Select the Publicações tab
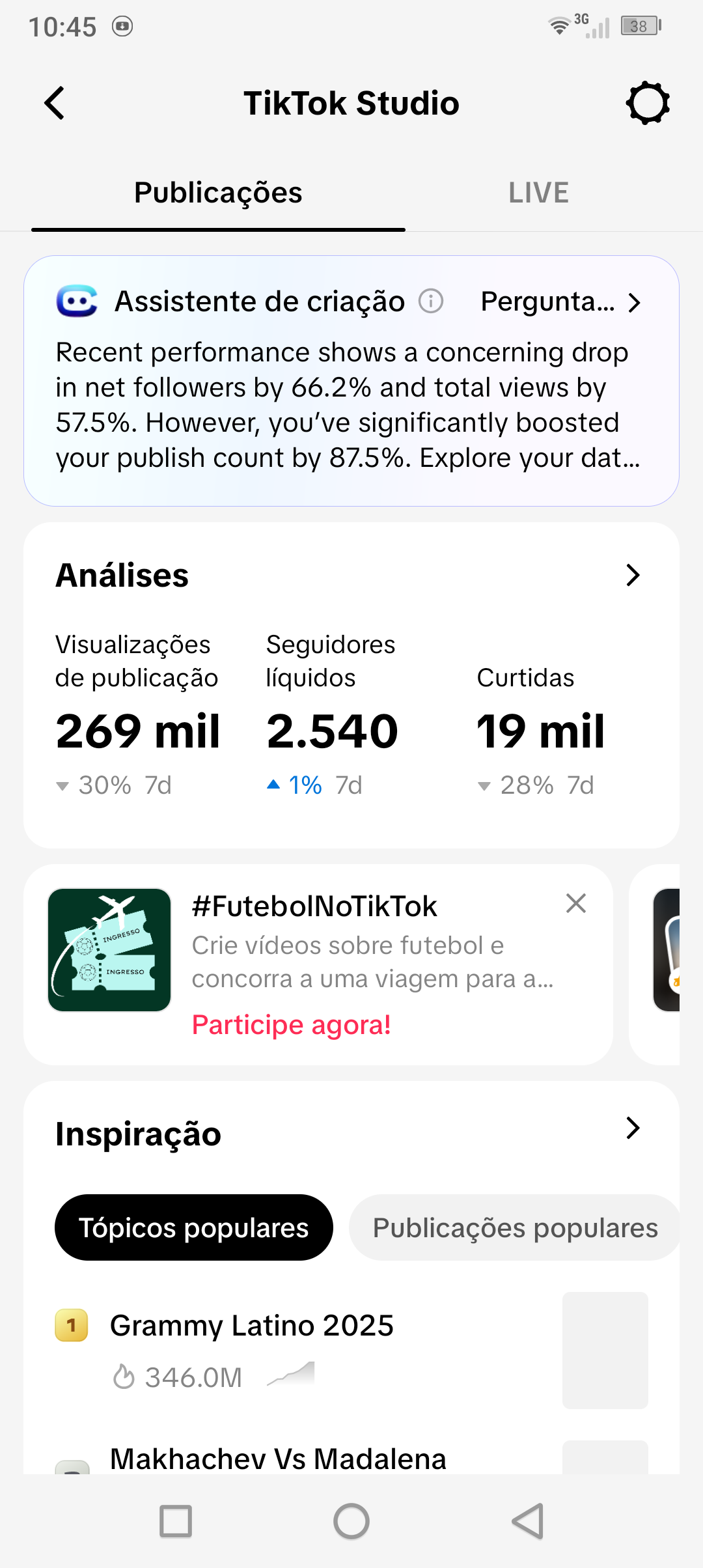703x1568 pixels. [x=218, y=193]
